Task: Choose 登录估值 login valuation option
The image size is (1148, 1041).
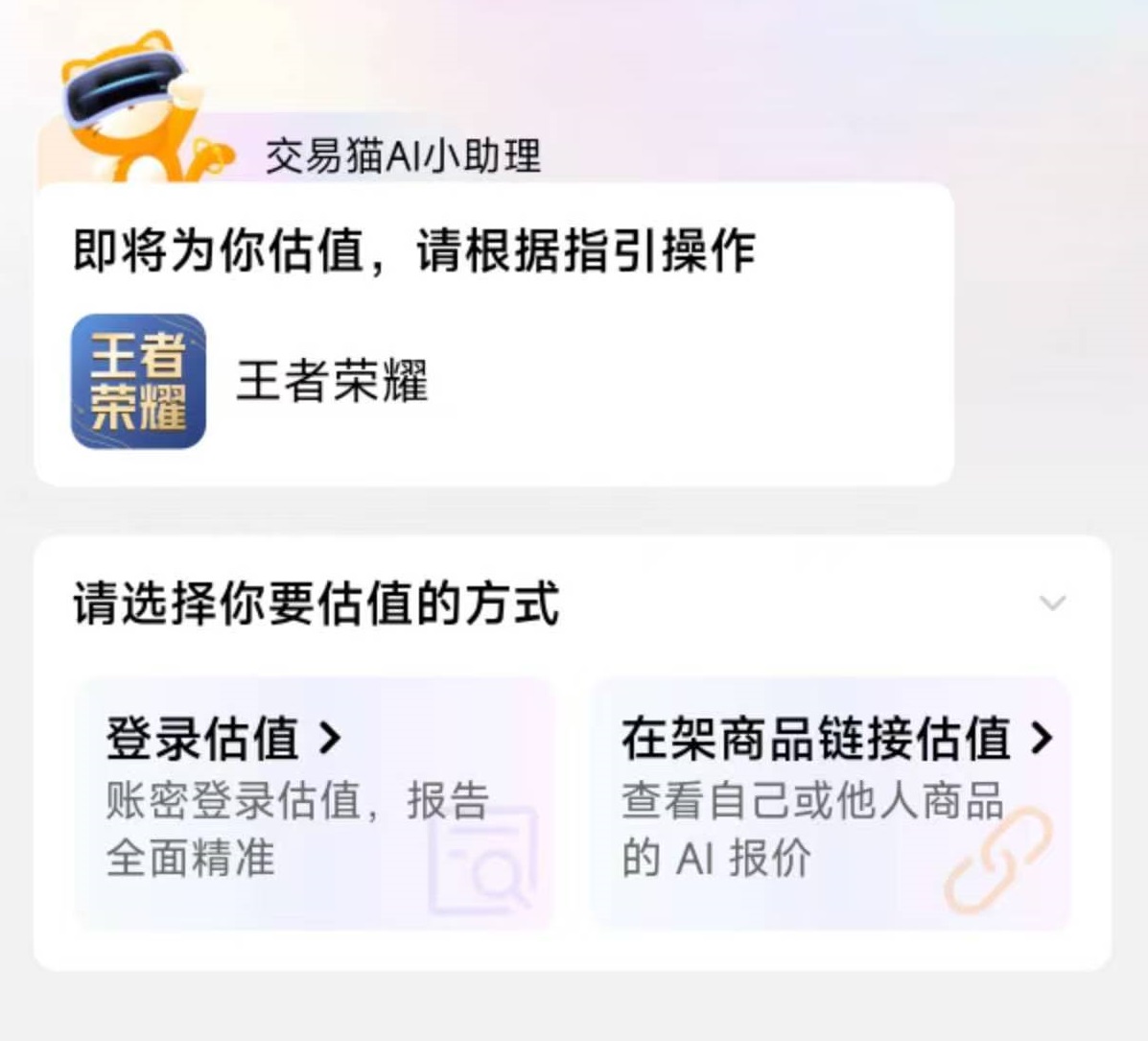Action: (x=314, y=802)
